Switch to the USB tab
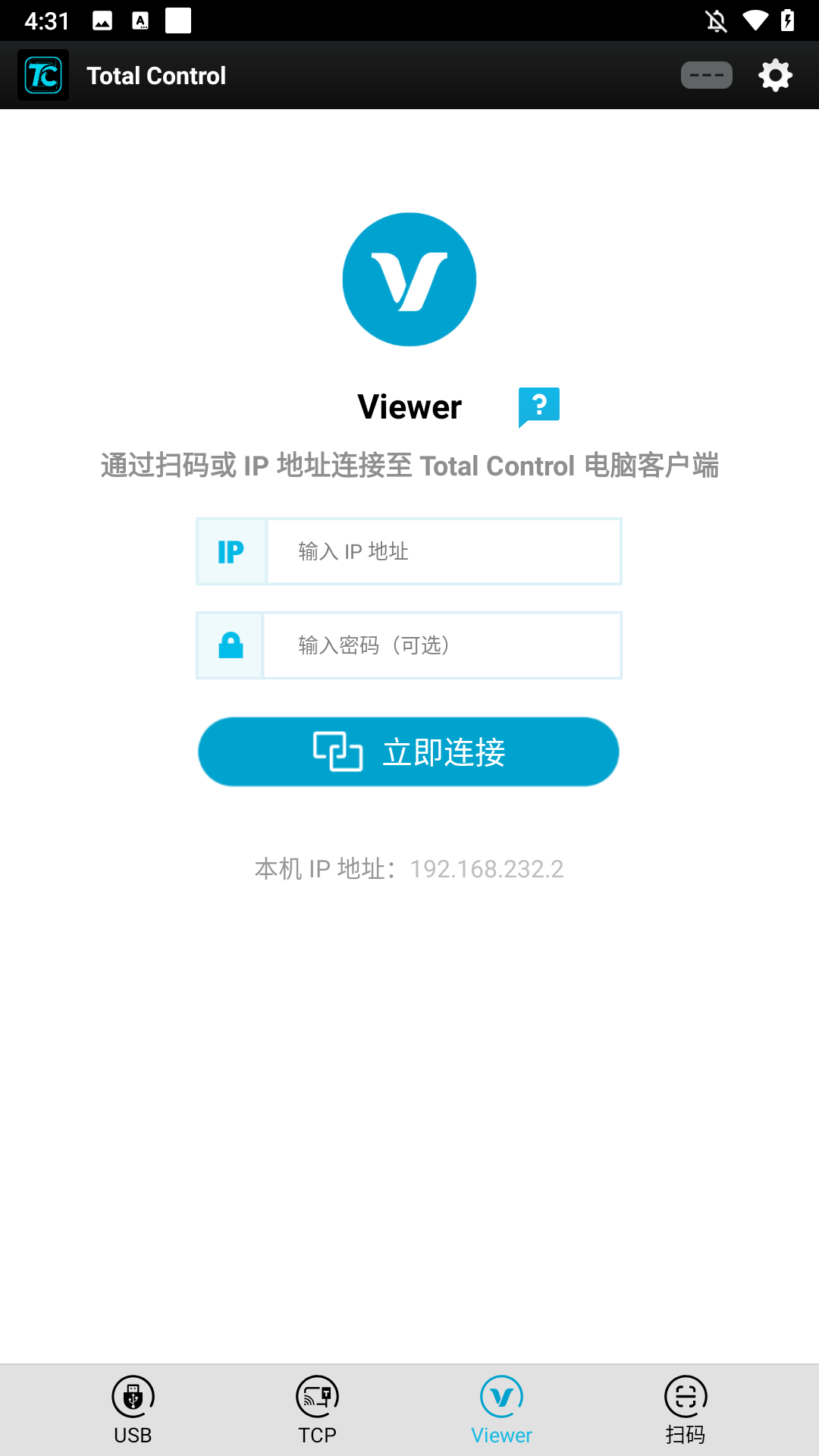This screenshot has height=1456, width=819. pyautogui.click(x=133, y=1410)
